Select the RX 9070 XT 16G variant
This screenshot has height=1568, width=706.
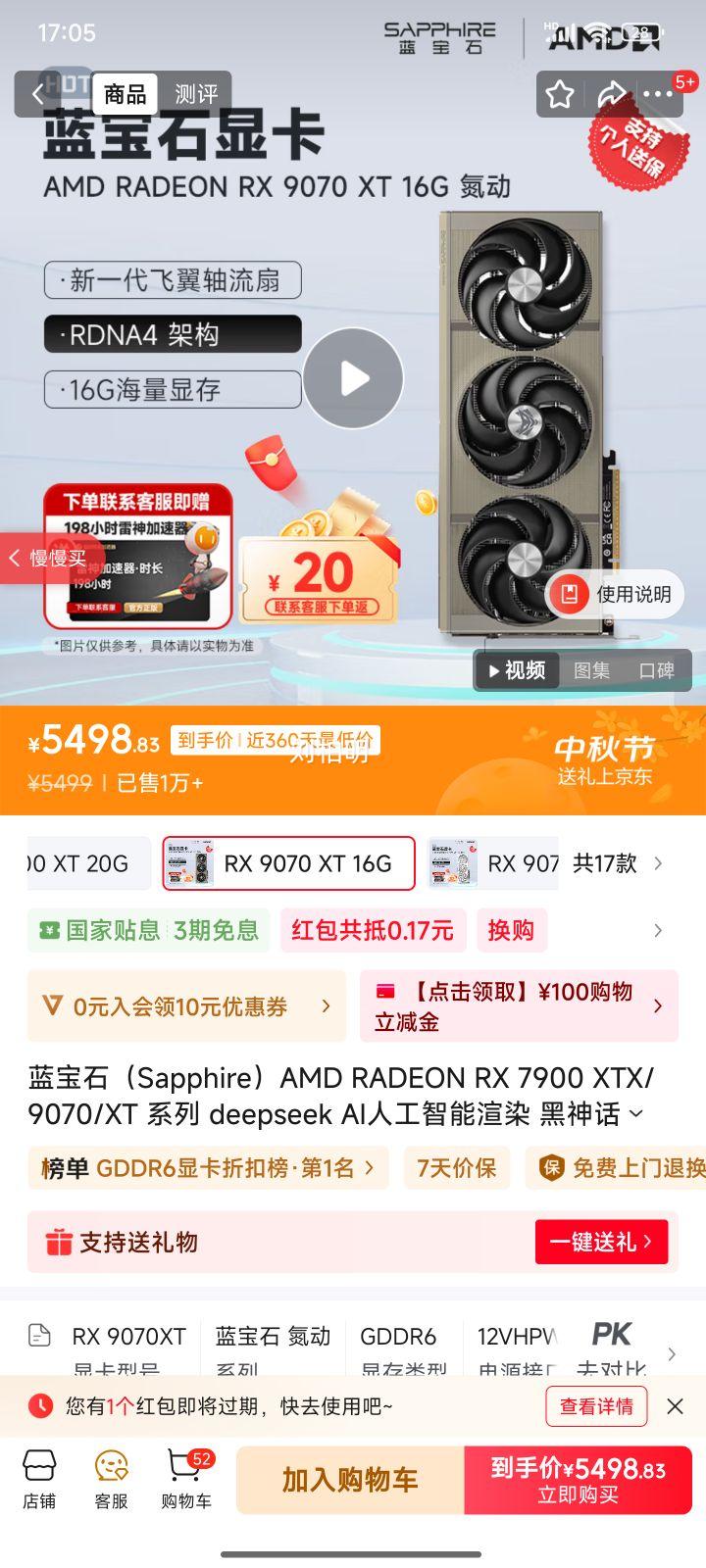(x=289, y=863)
